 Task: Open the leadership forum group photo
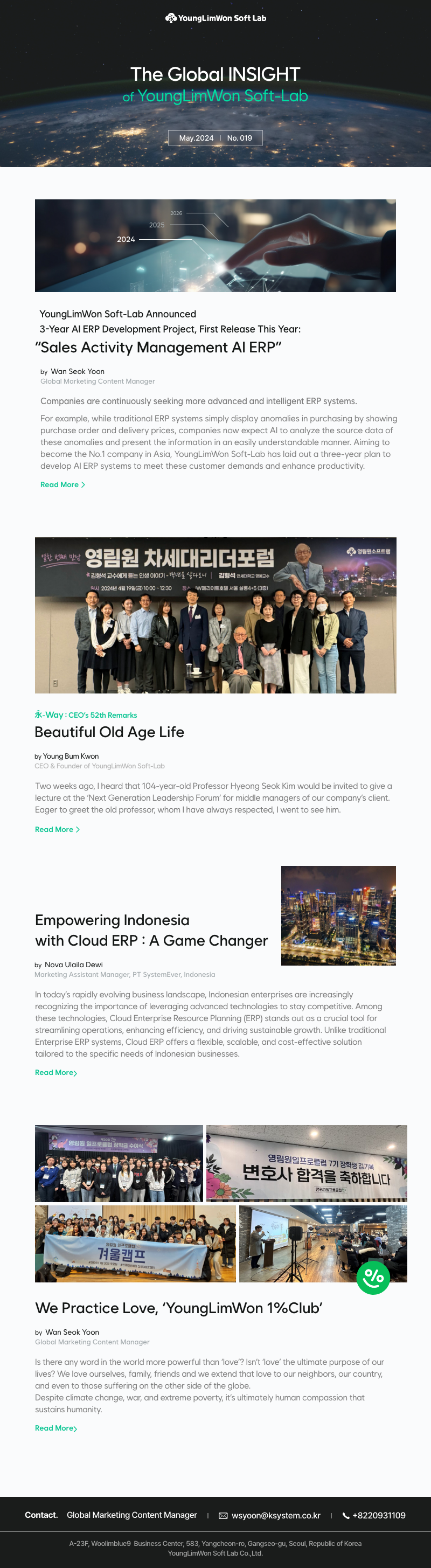pos(215,615)
